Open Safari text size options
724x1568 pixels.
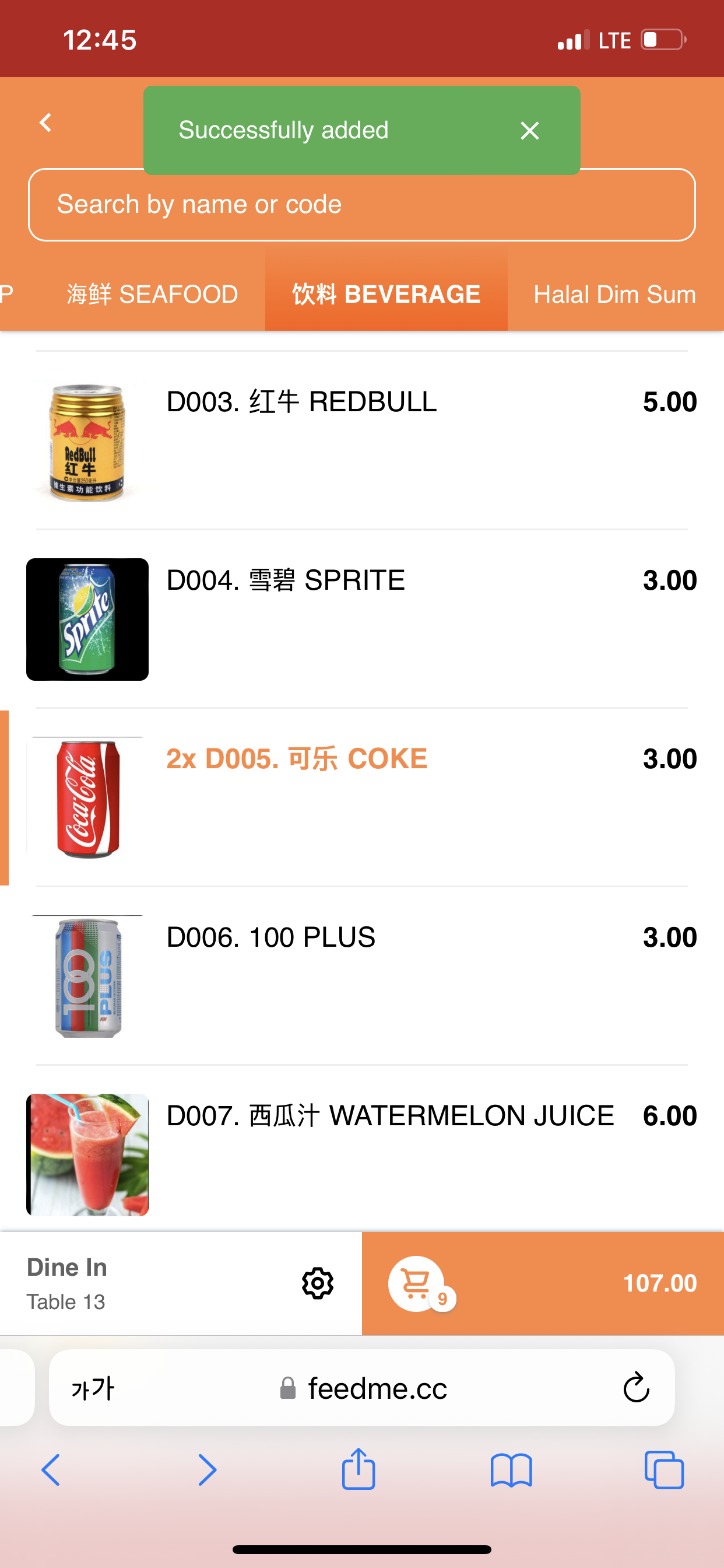93,1388
